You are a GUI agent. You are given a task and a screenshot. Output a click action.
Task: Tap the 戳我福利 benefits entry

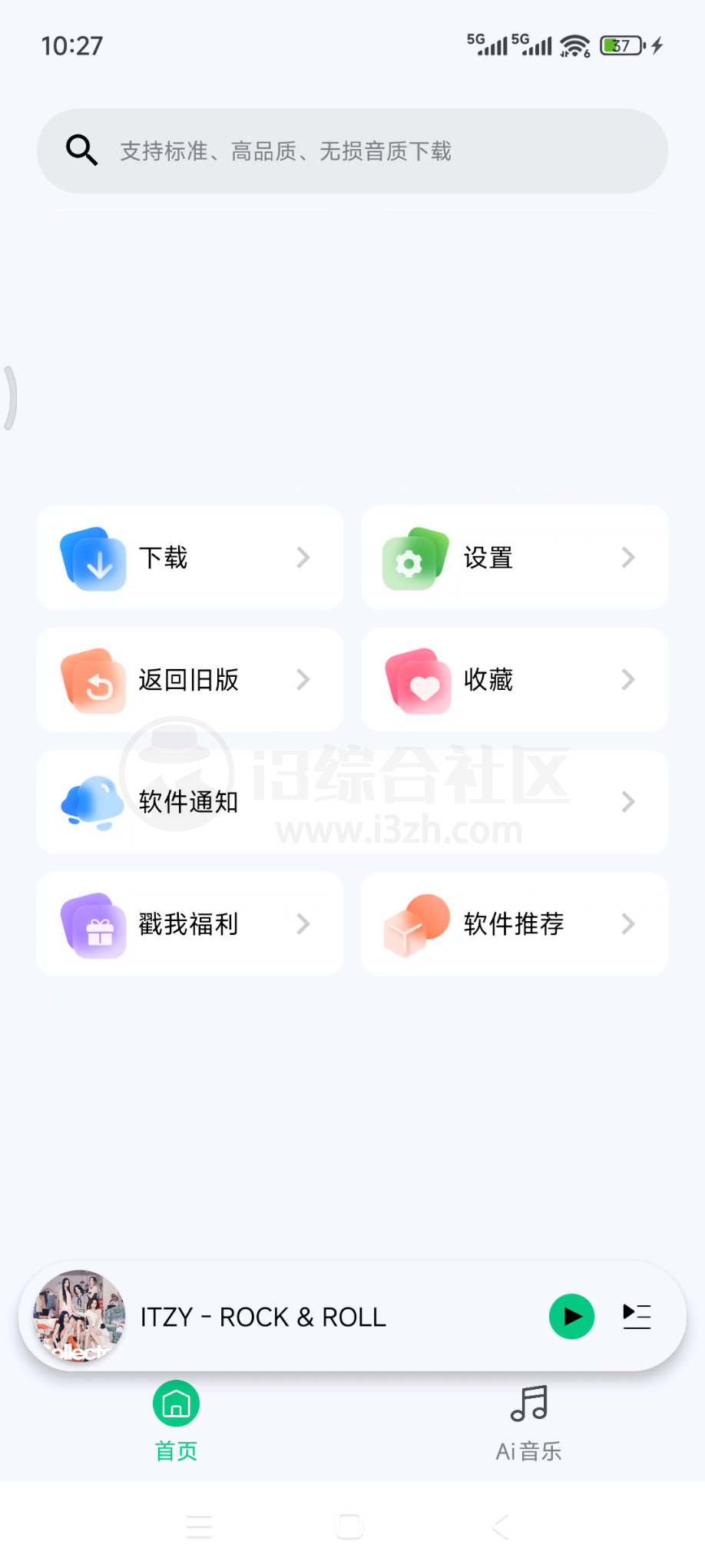click(189, 925)
